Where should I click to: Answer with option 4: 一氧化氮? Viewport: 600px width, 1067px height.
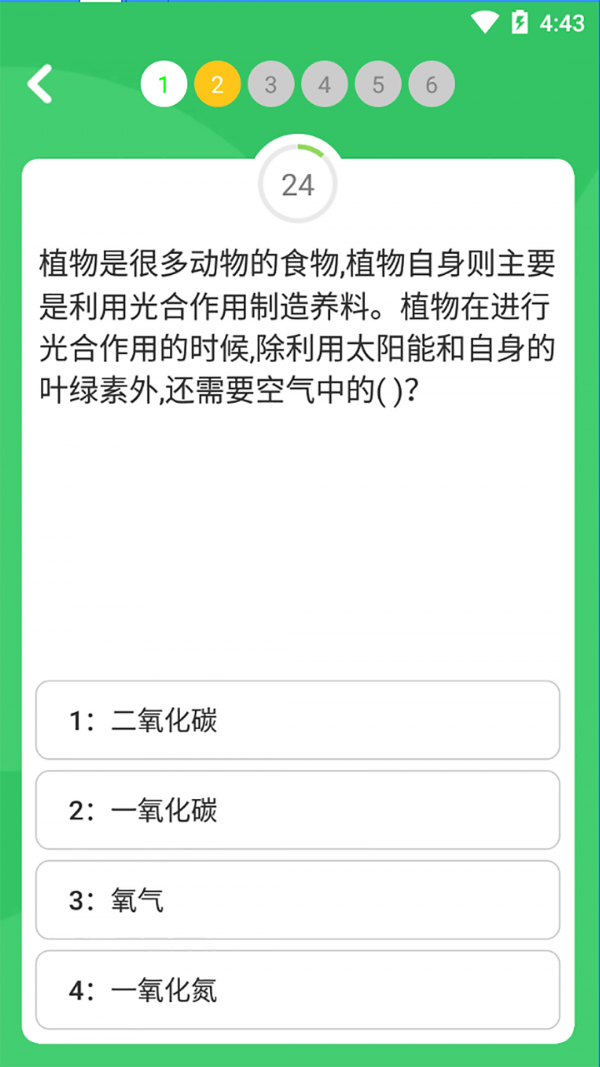(x=297, y=990)
